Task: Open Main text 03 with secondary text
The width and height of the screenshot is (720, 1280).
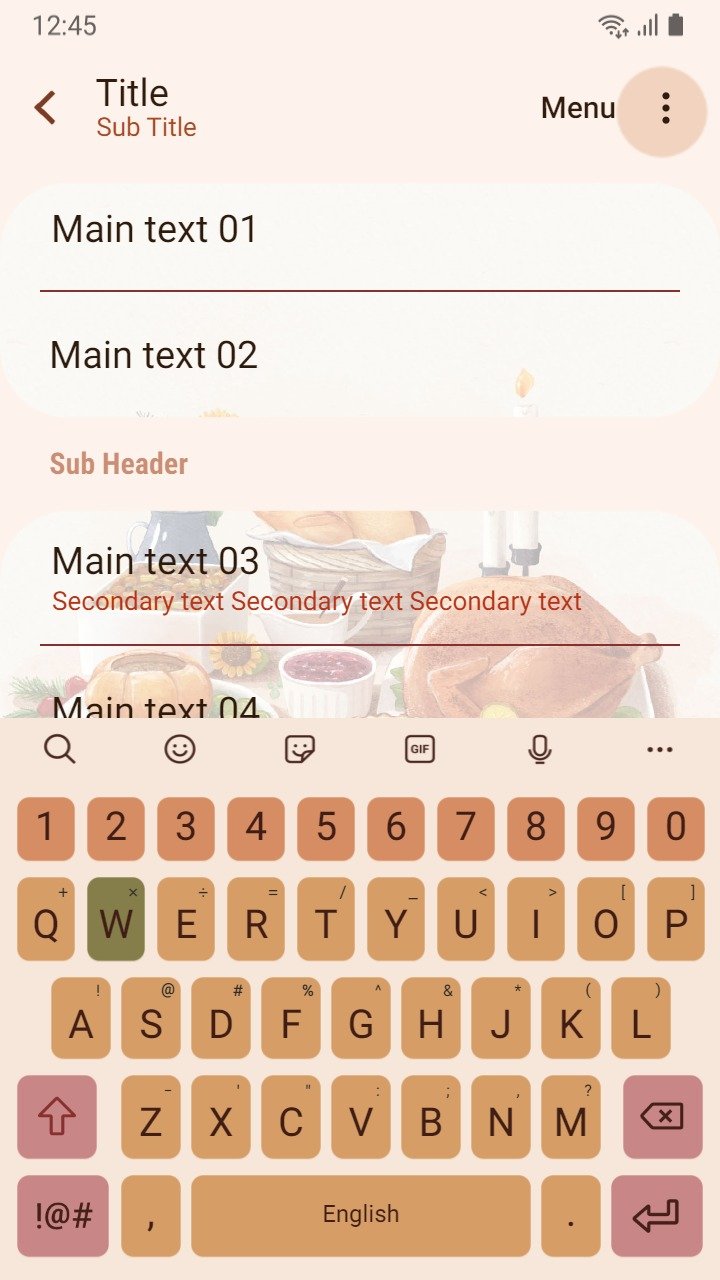Action: coord(360,578)
